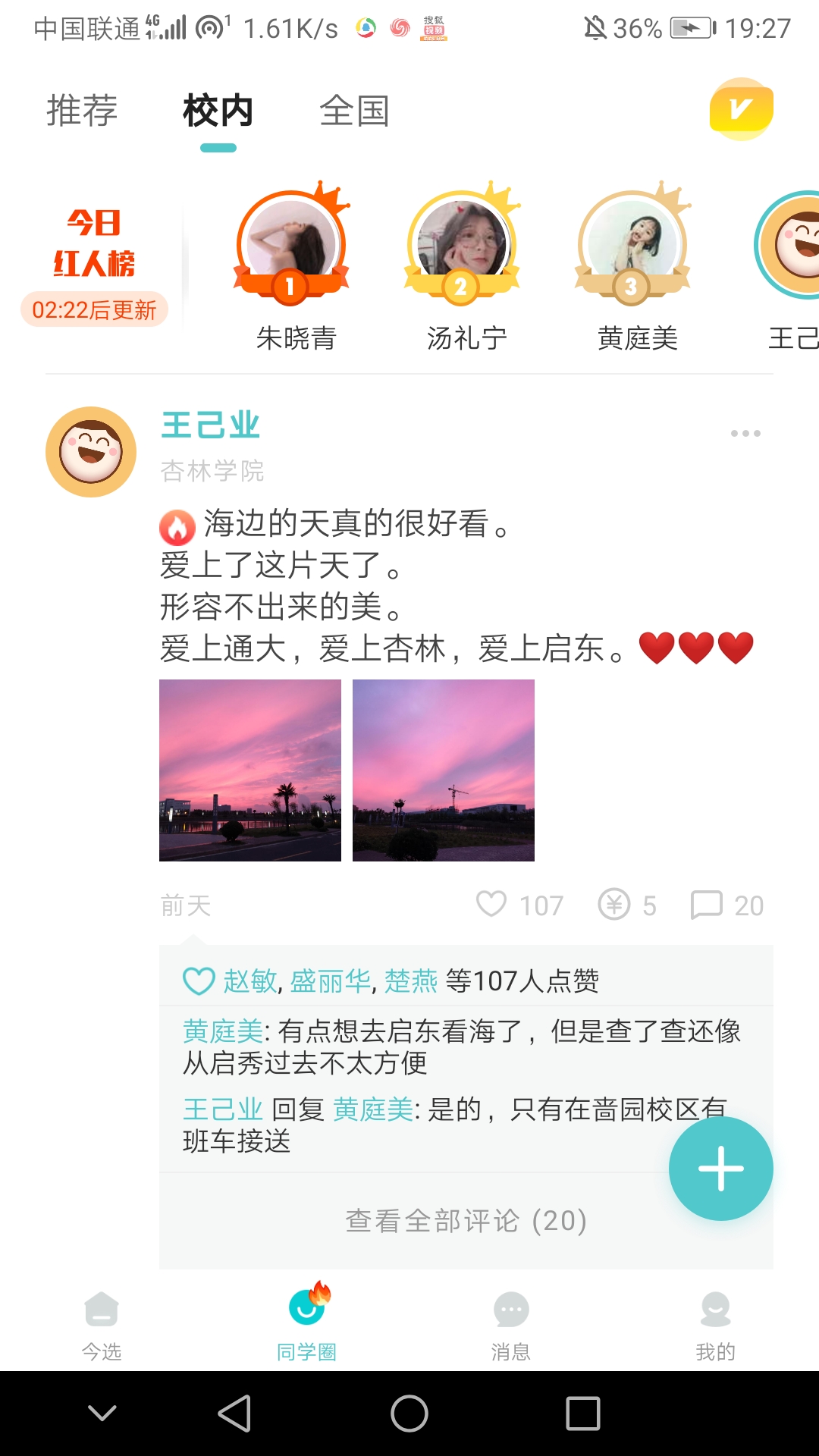Tip 王己业's post with the yen icon
This screenshot has width=819, height=1456.
coord(614,904)
